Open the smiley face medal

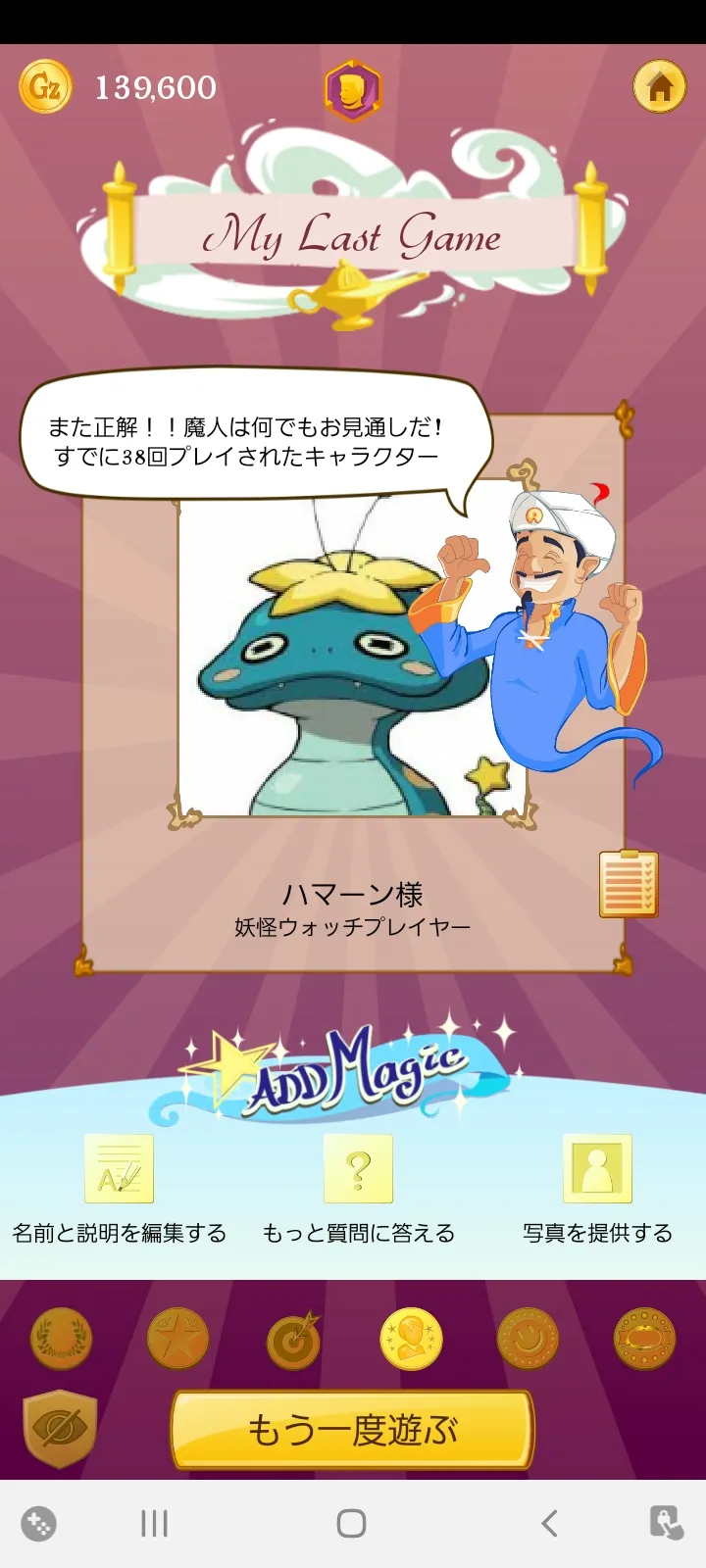528,1339
